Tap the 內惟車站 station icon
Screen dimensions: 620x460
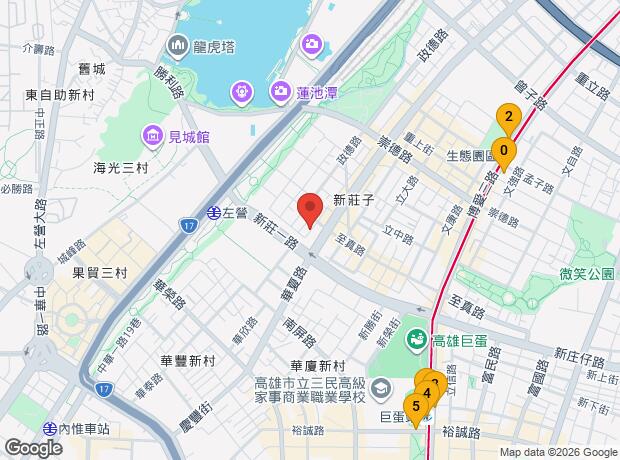[51, 427]
